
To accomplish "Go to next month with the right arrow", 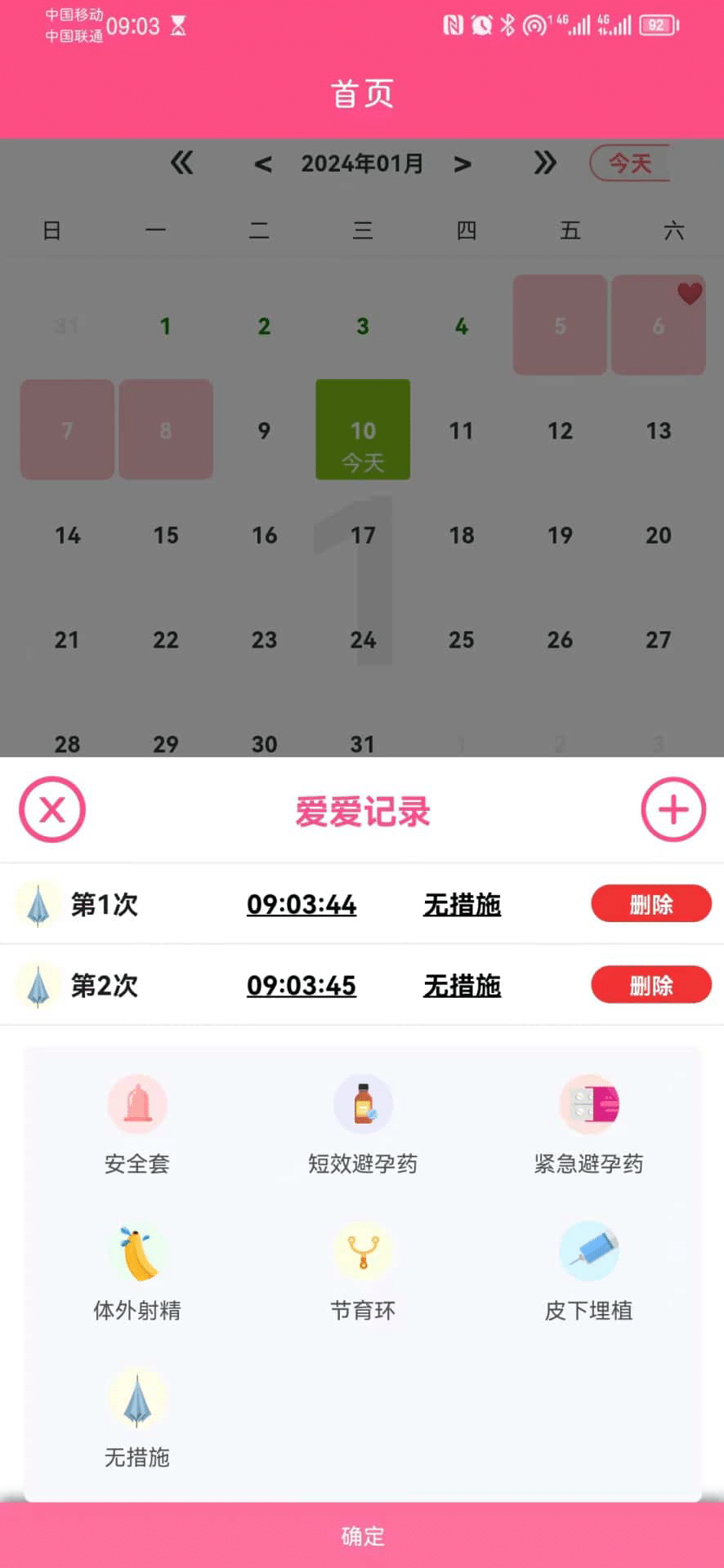I will (462, 163).
